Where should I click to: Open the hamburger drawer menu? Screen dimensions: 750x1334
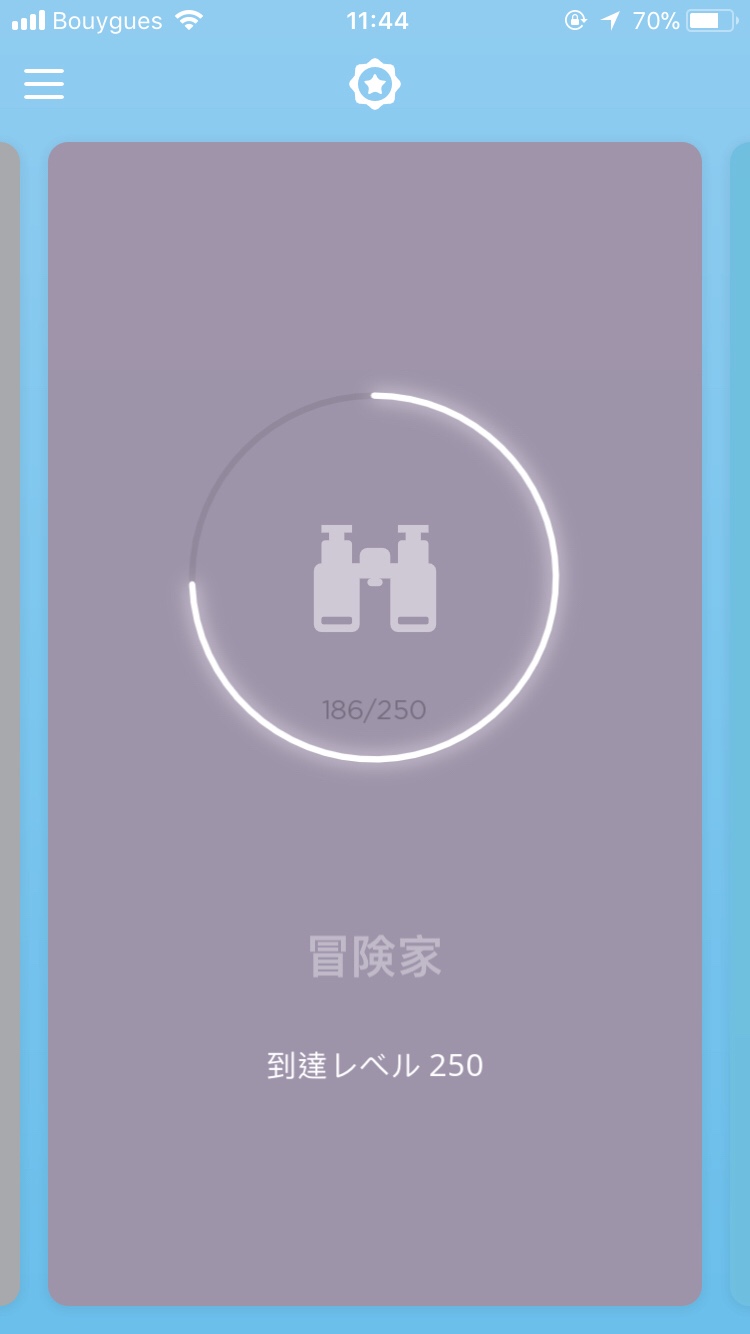[x=44, y=84]
